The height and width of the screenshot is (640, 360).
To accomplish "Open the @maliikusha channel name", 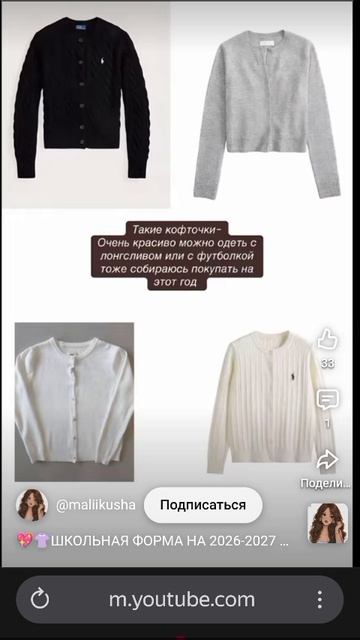I will click(96, 505).
